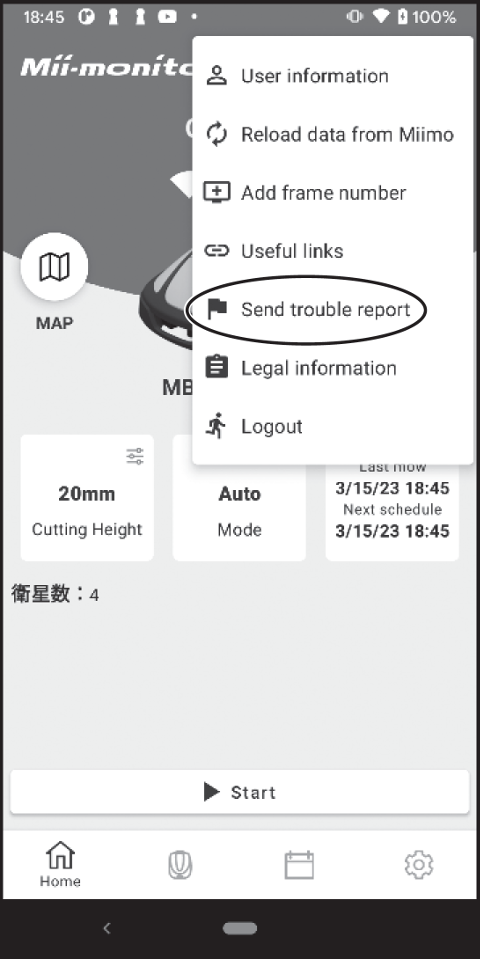The height and width of the screenshot is (959, 480).
Task: Open User information from the menu
Action: tap(333, 76)
